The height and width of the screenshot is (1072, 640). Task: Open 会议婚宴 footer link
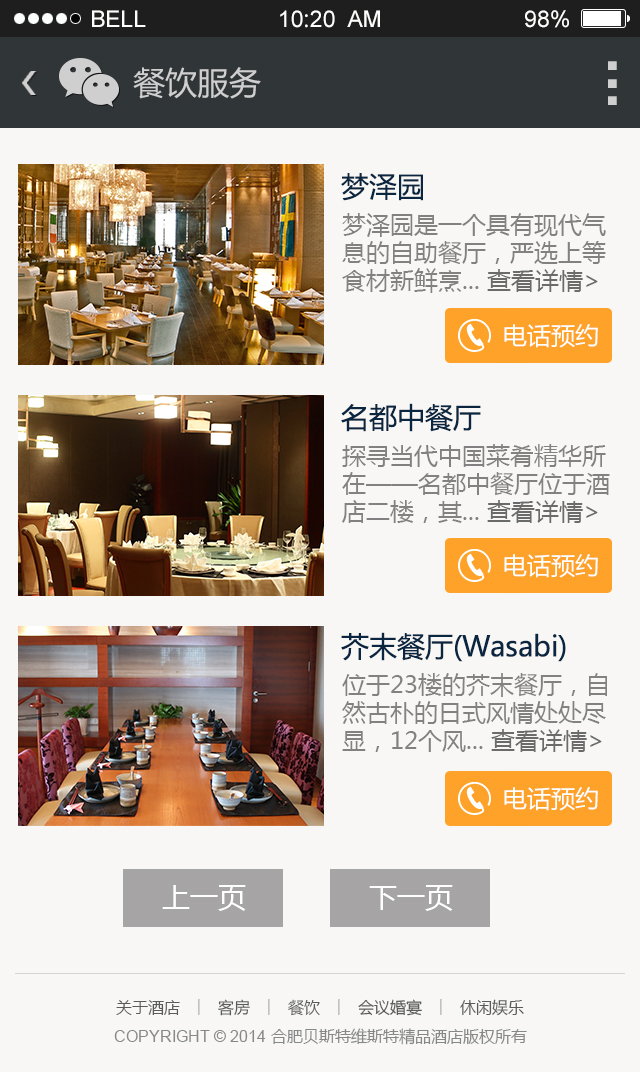click(x=390, y=1007)
